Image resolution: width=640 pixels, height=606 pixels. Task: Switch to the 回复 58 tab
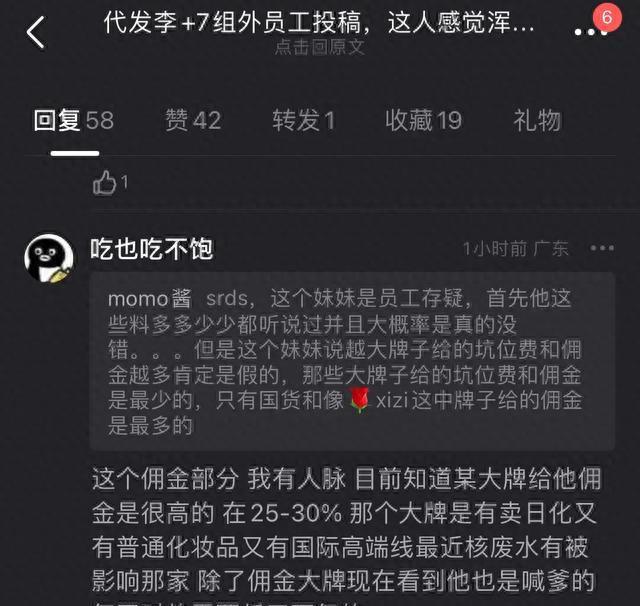[x=73, y=121]
